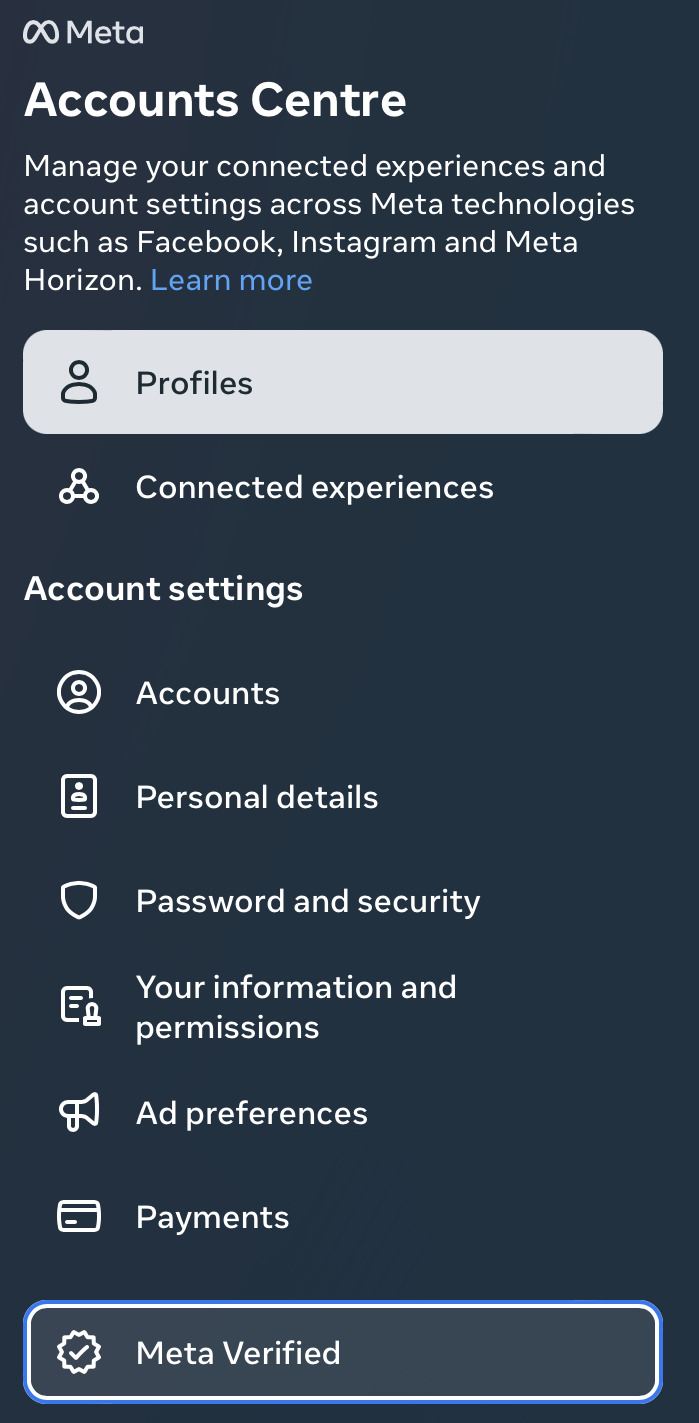Open the Learn more link

tap(231, 280)
